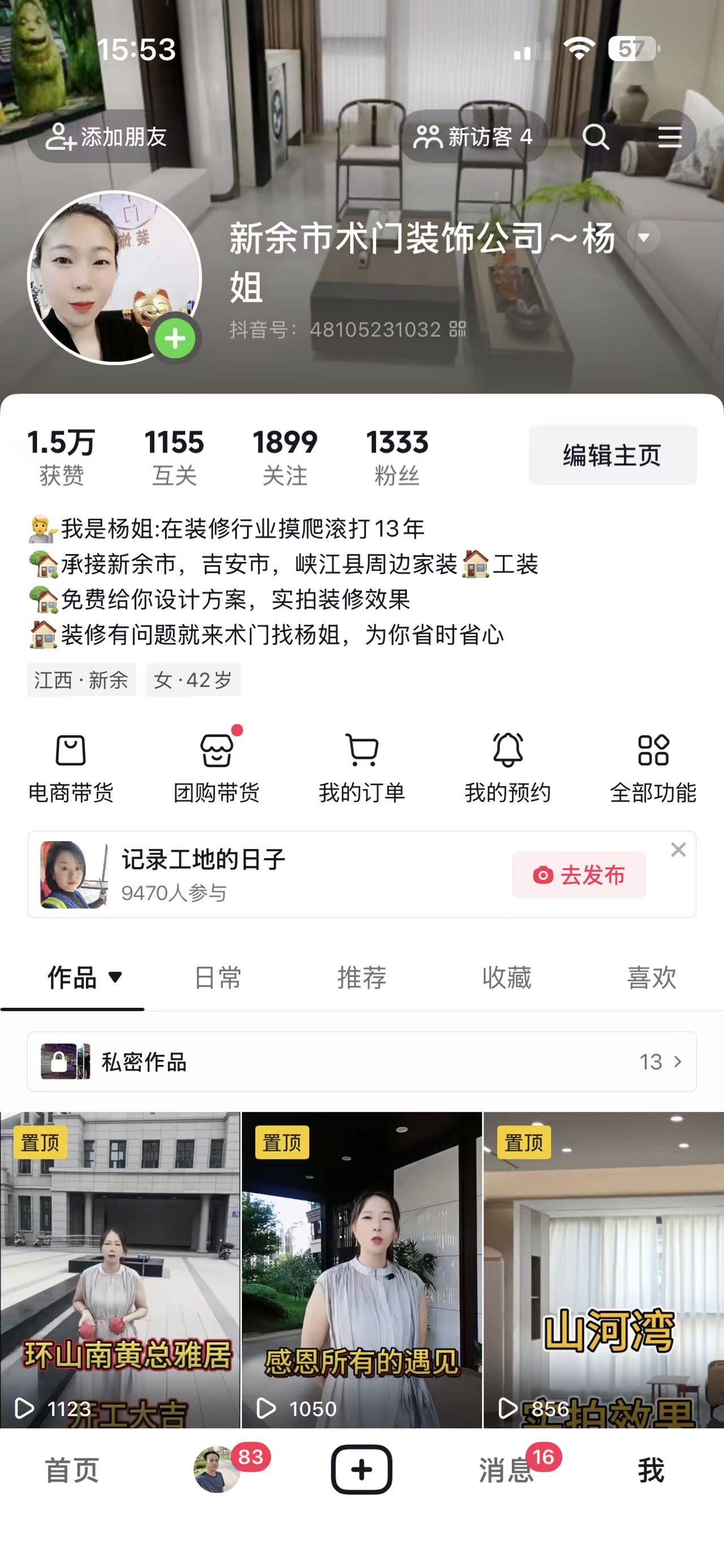Viewport: 724px width, 1568px height.
Task: Switch to the 收藏 tab
Action: (507, 977)
